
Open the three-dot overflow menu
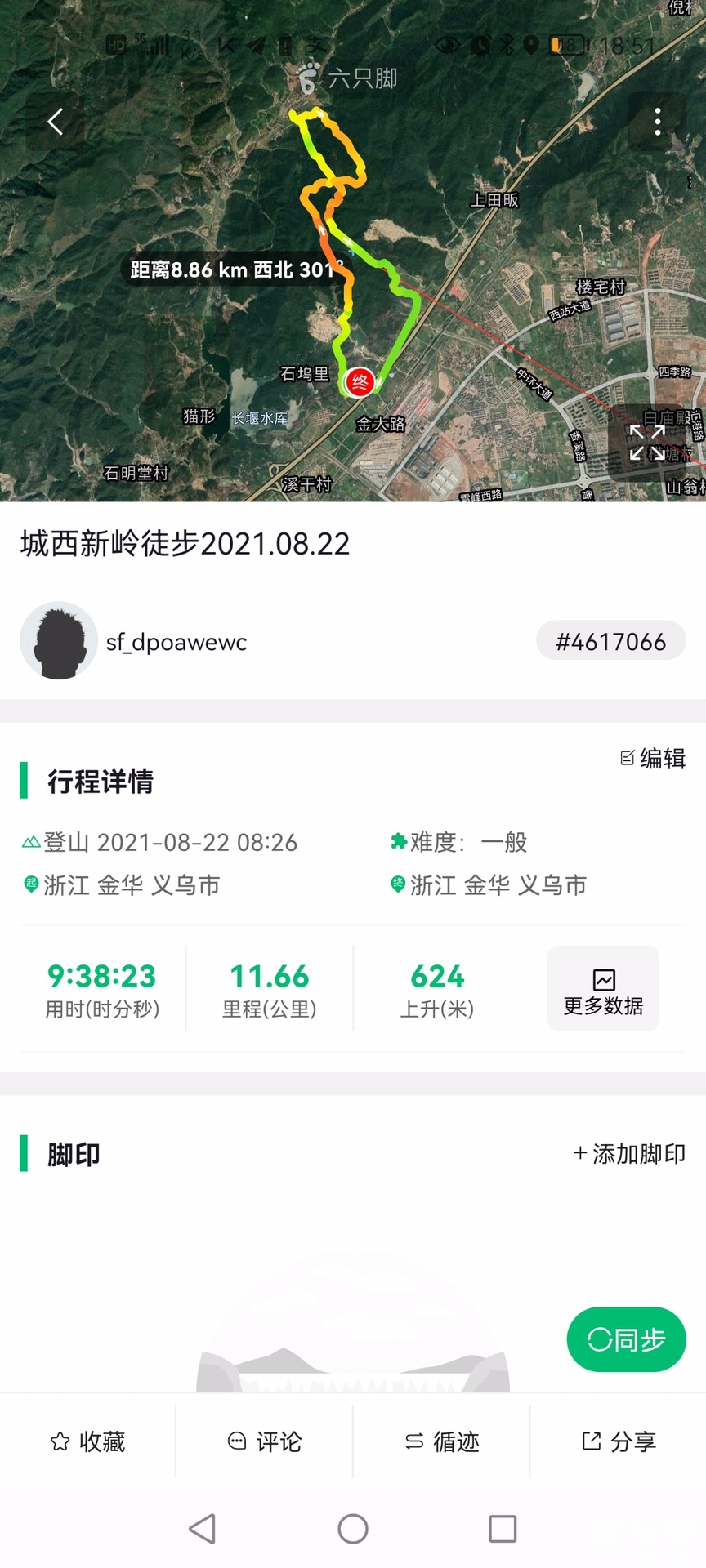[x=657, y=122]
